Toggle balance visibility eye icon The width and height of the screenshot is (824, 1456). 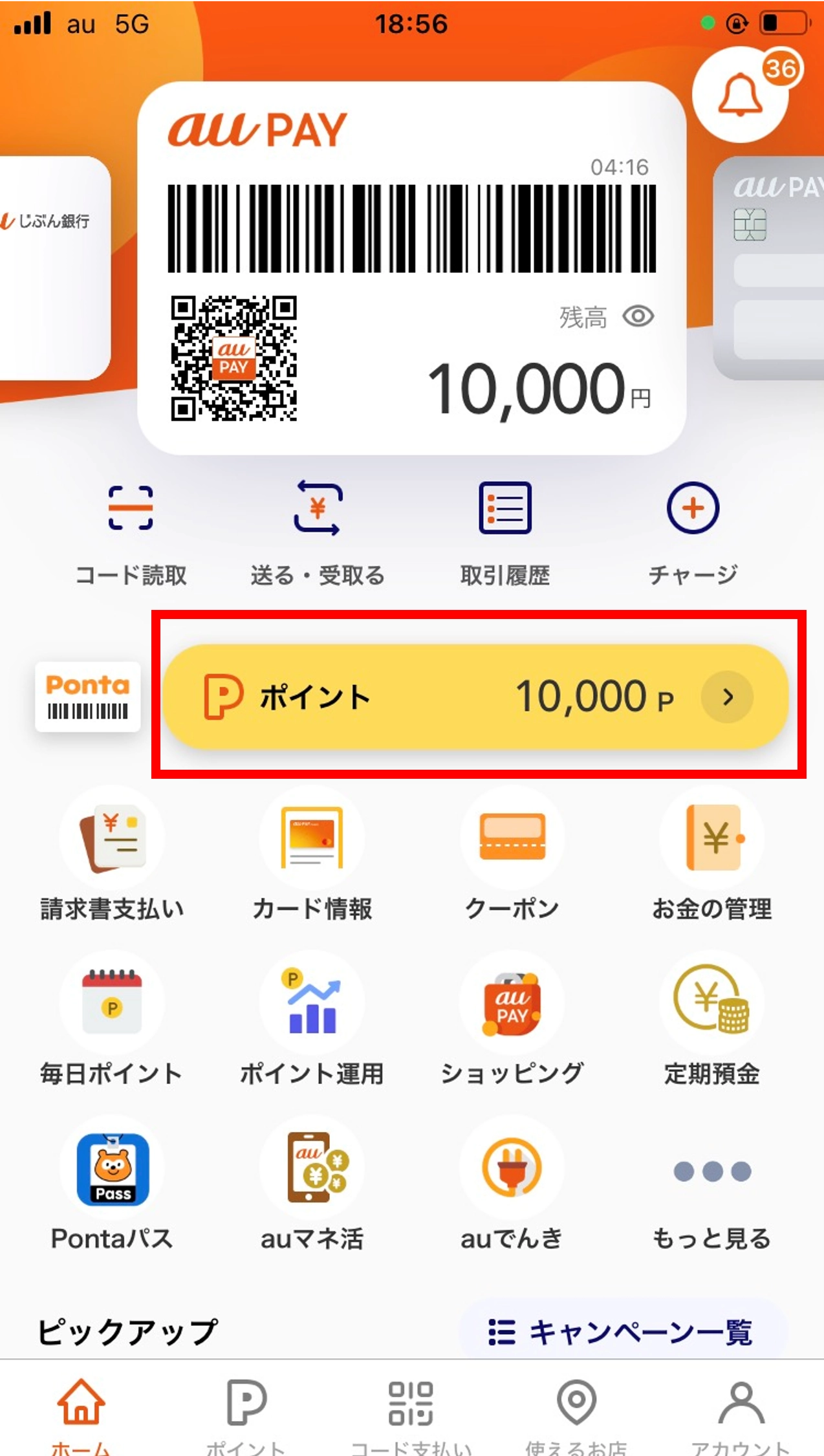[638, 316]
